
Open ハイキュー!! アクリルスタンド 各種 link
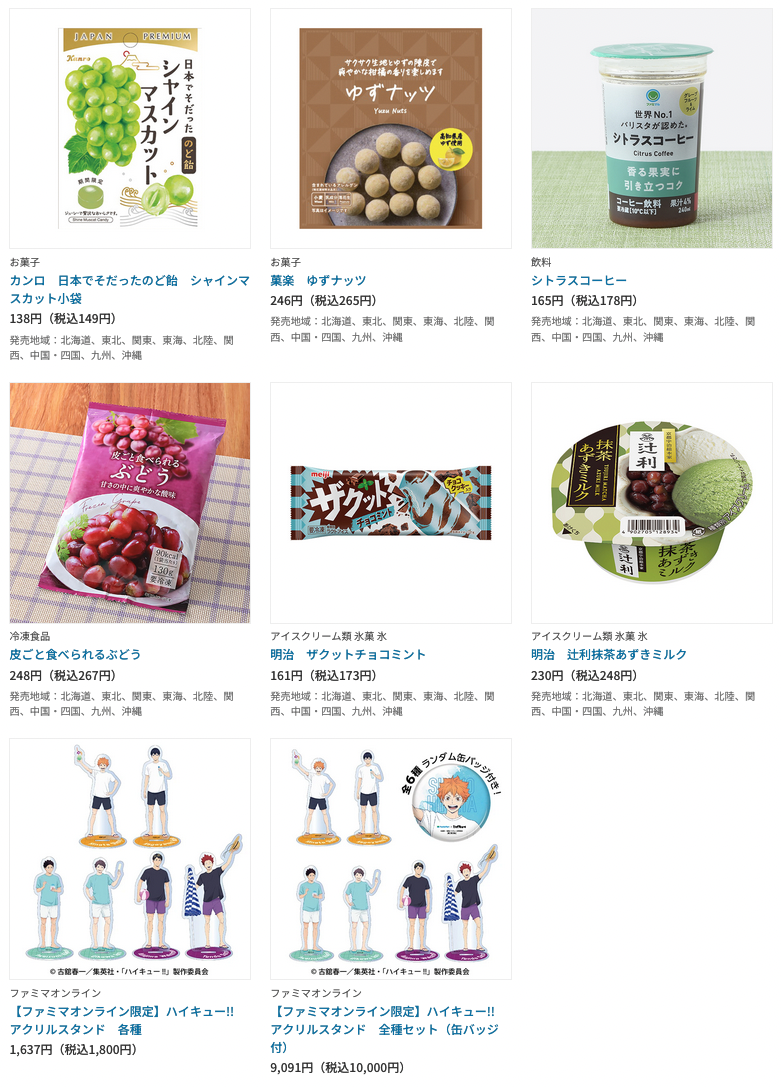pos(121,1020)
